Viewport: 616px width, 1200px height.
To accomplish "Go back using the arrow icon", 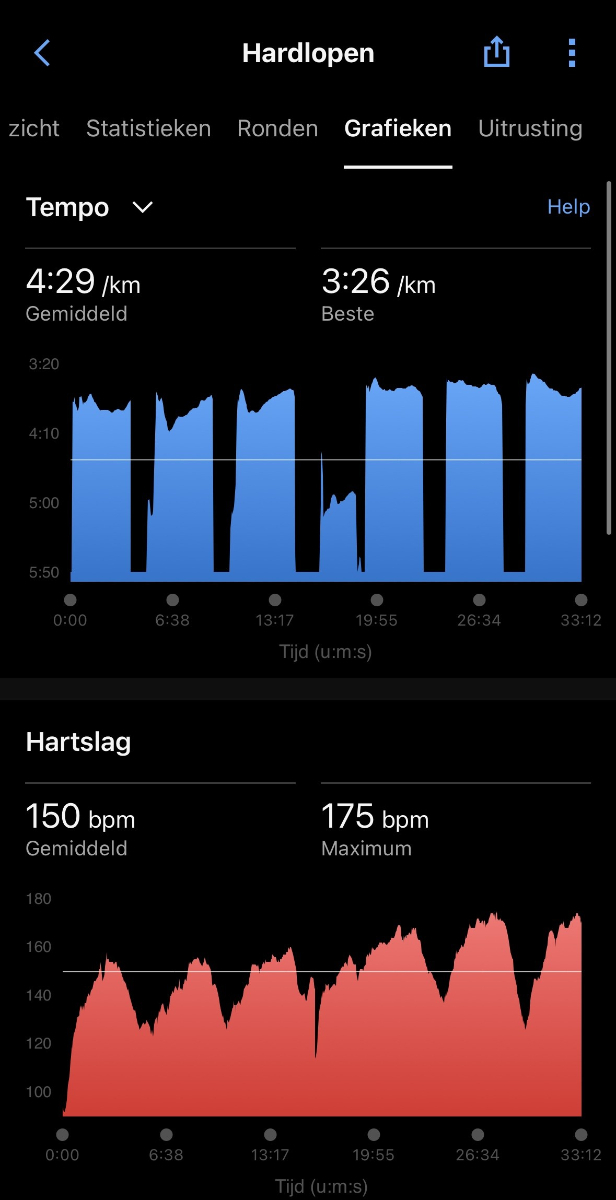I will 42,53.
